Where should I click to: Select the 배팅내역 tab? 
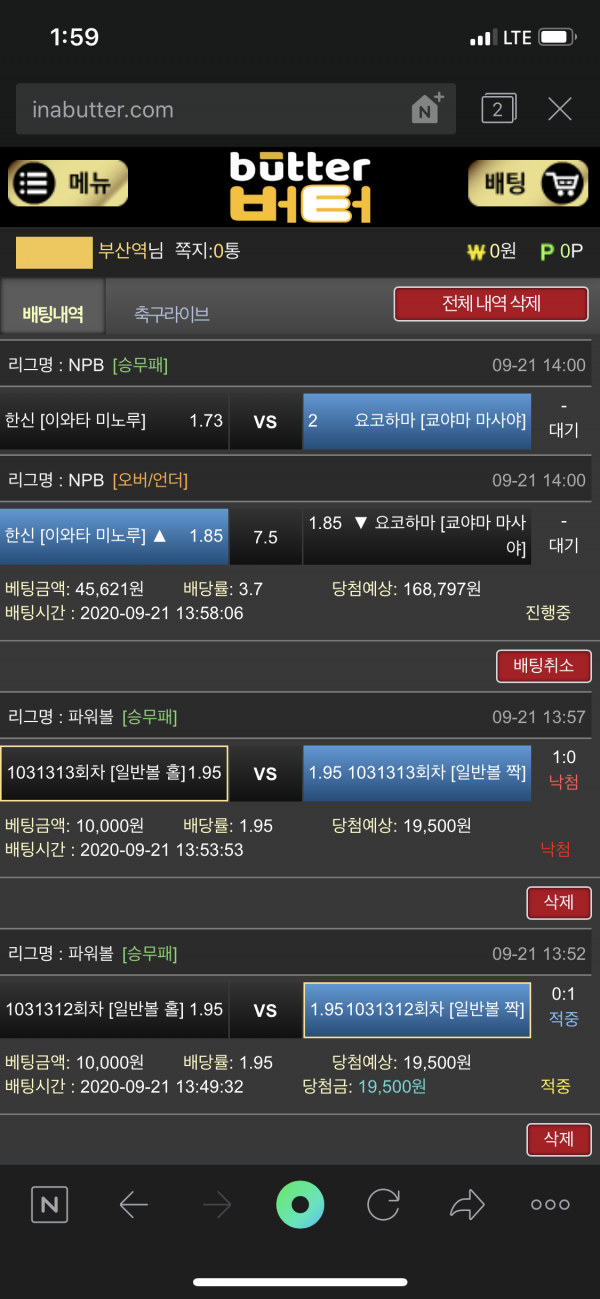[x=52, y=314]
